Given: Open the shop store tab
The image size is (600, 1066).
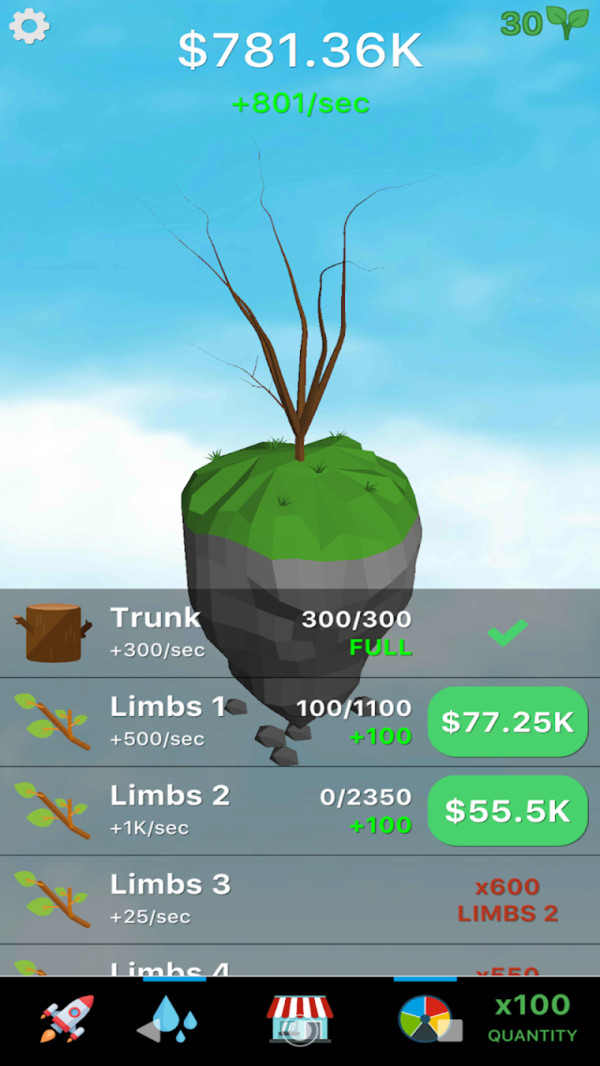Looking at the screenshot, I should pos(299,1019).
